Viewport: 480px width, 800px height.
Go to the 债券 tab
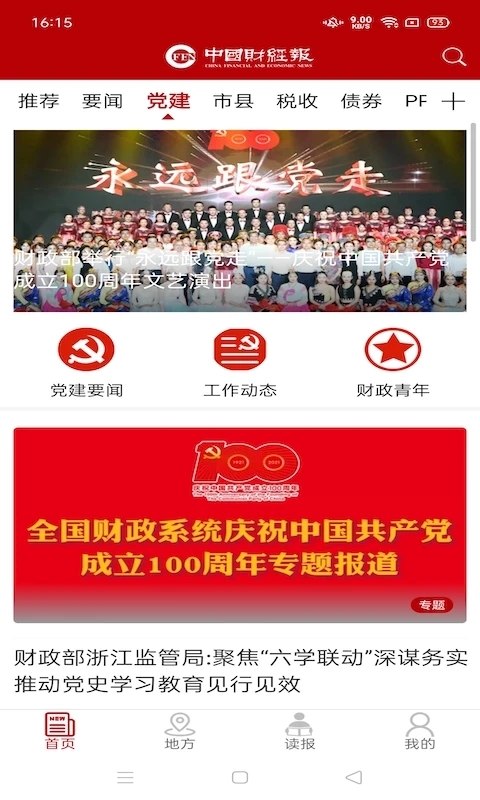point(361,101)
